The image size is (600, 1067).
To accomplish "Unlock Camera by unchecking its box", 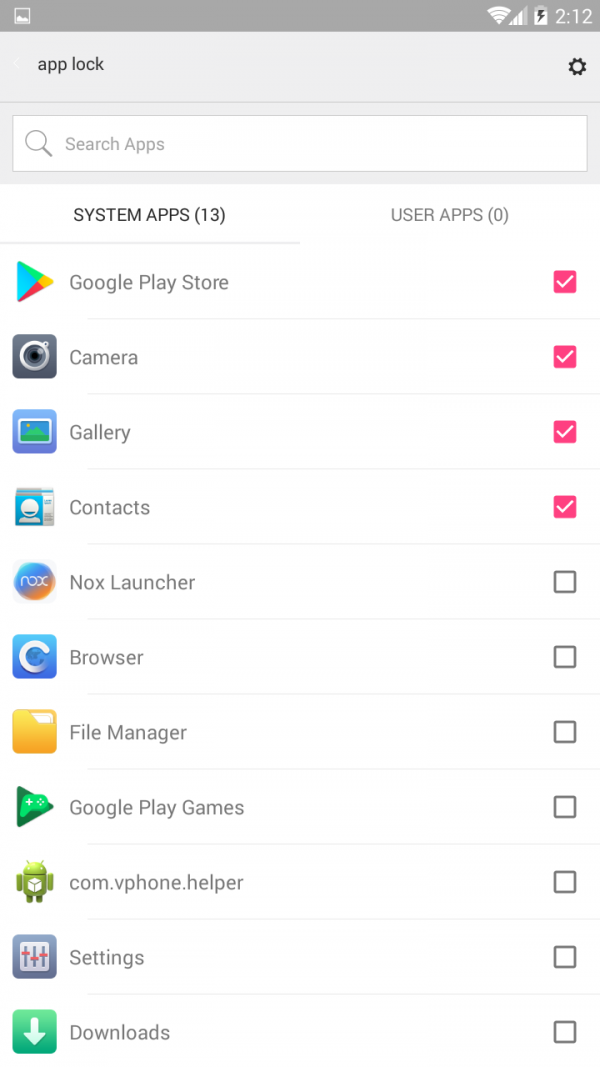I will coord(565,357).
